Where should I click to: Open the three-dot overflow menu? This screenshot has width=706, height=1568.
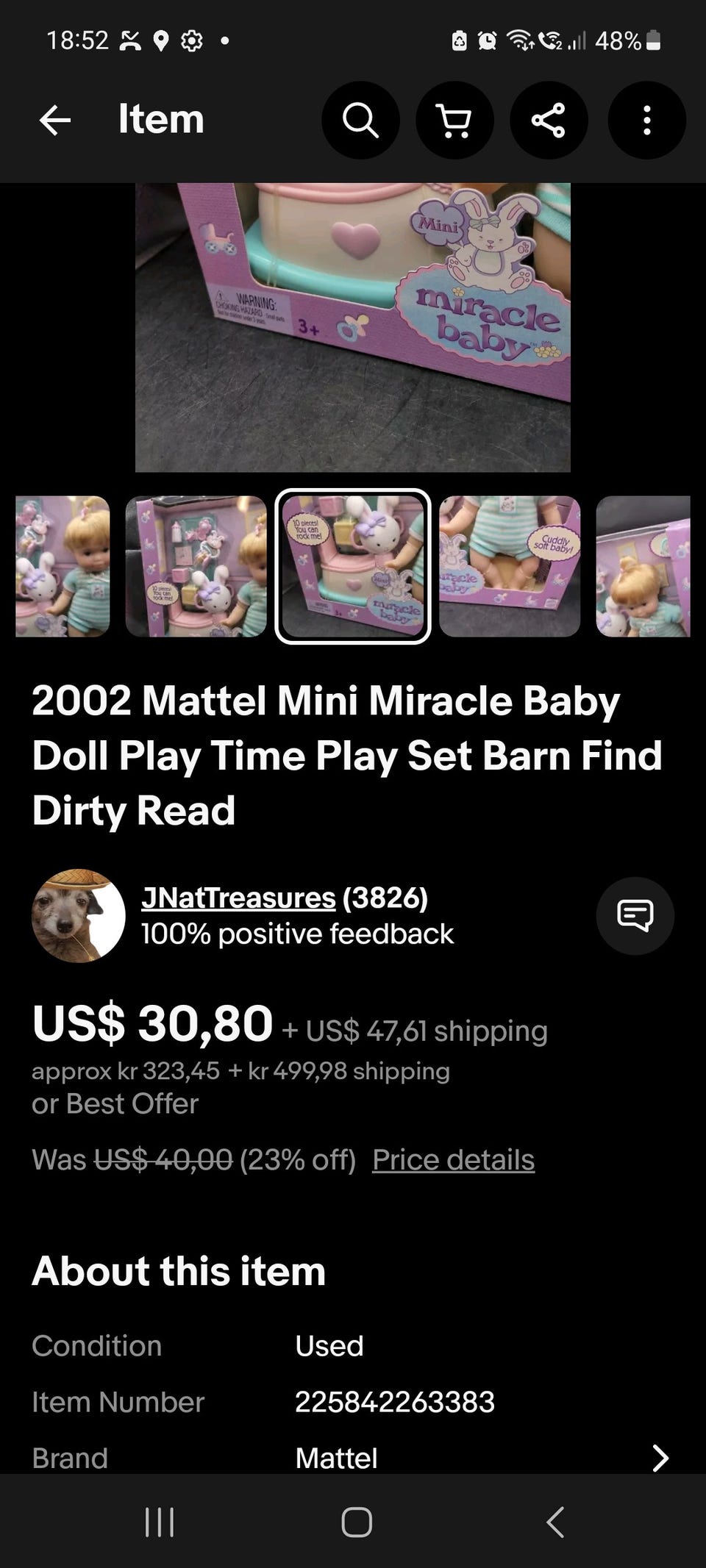(x=646, y=120)
